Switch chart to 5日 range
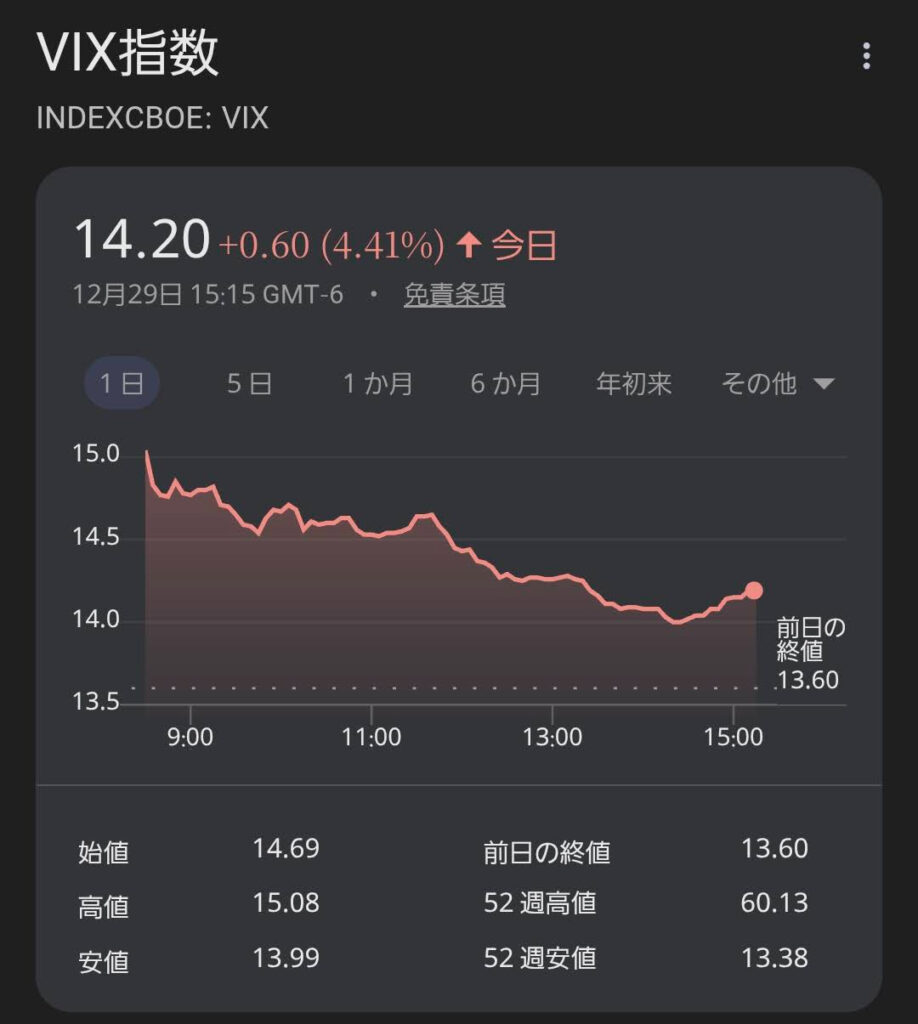The width and height of the screenshot is (918, 1024). pyautogui.click(x=249, y=383)
